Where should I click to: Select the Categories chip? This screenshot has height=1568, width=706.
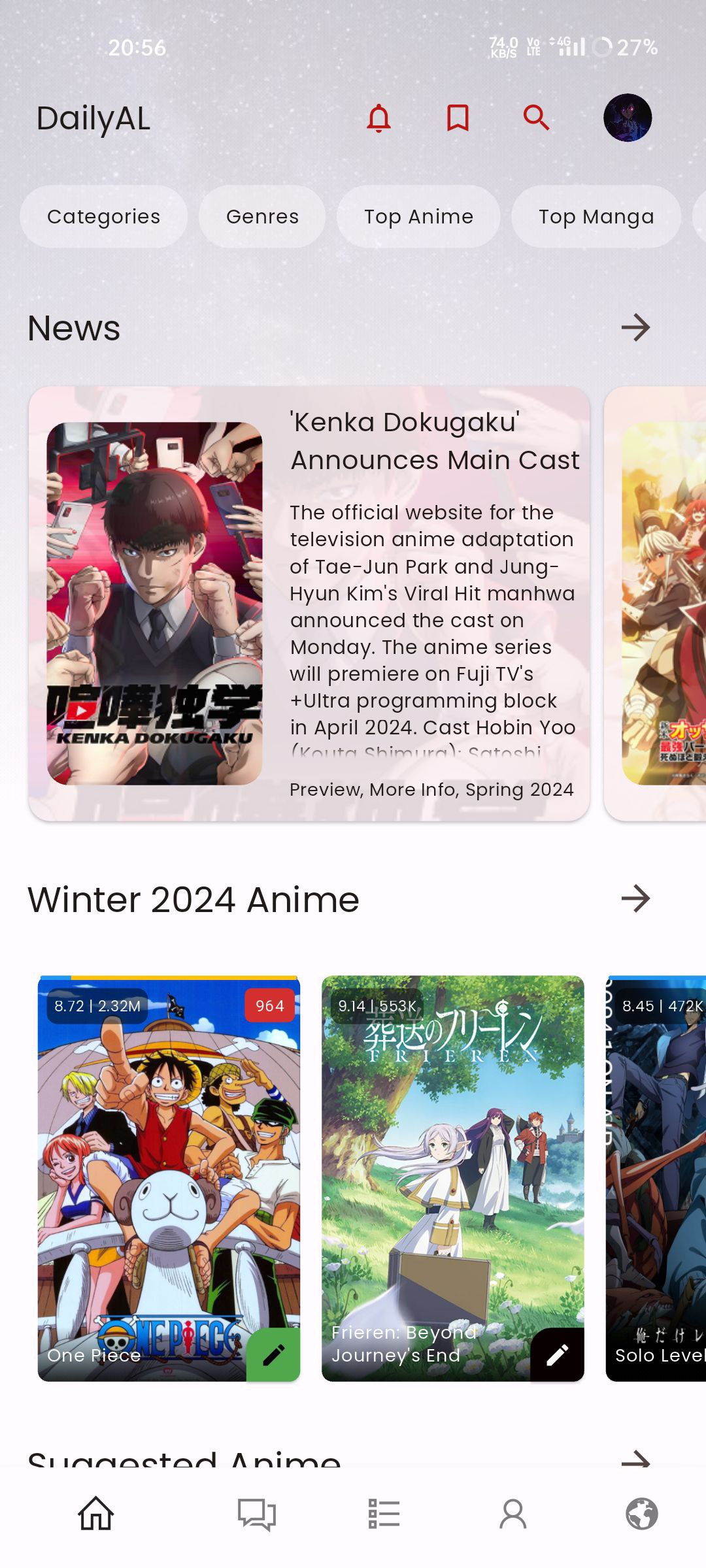click(x=103, y=216)
